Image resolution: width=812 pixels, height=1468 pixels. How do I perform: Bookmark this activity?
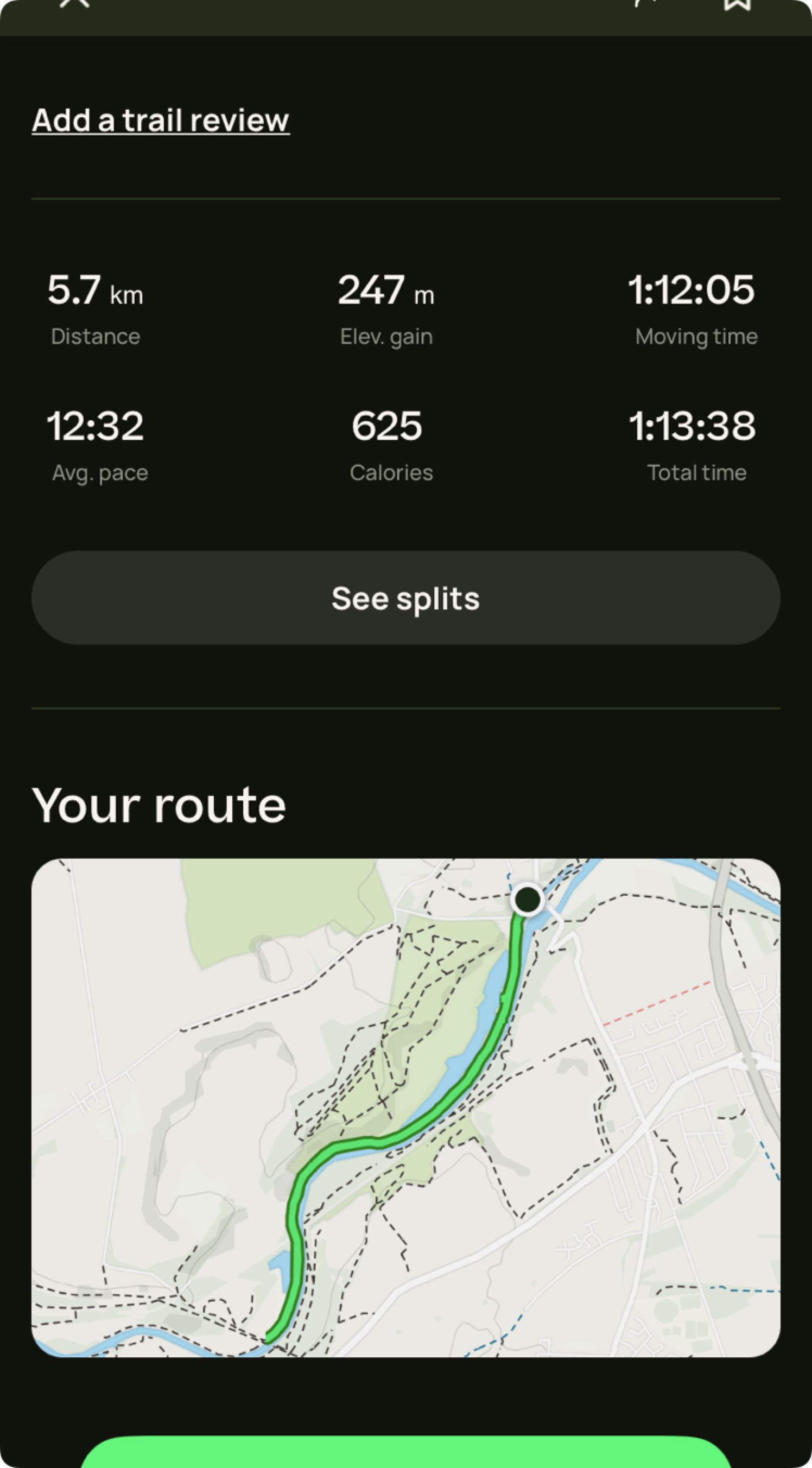coord(737,4)
